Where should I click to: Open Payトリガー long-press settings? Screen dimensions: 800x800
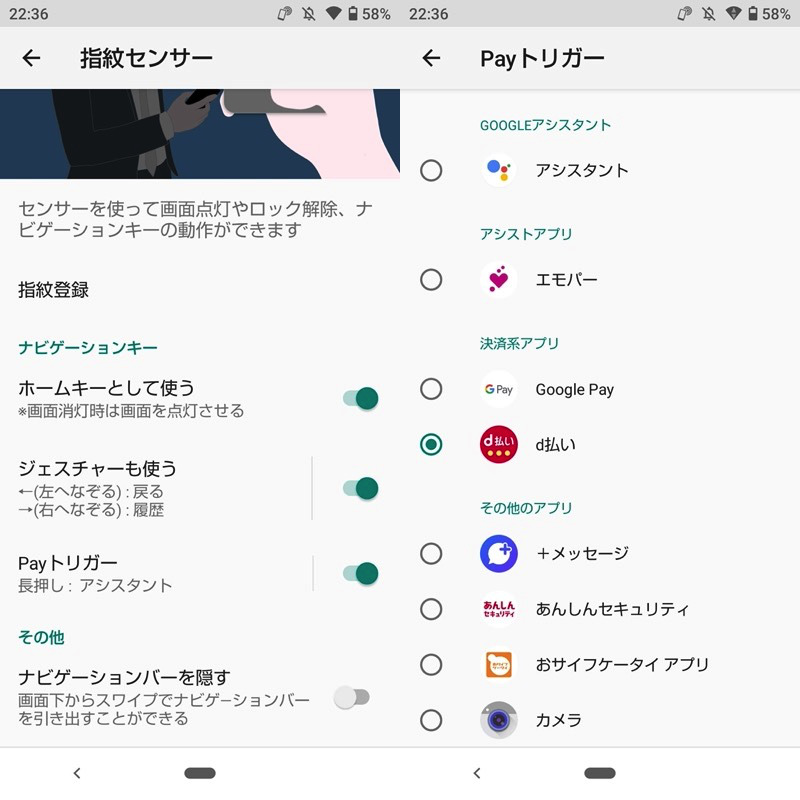(x=150, y=573)
